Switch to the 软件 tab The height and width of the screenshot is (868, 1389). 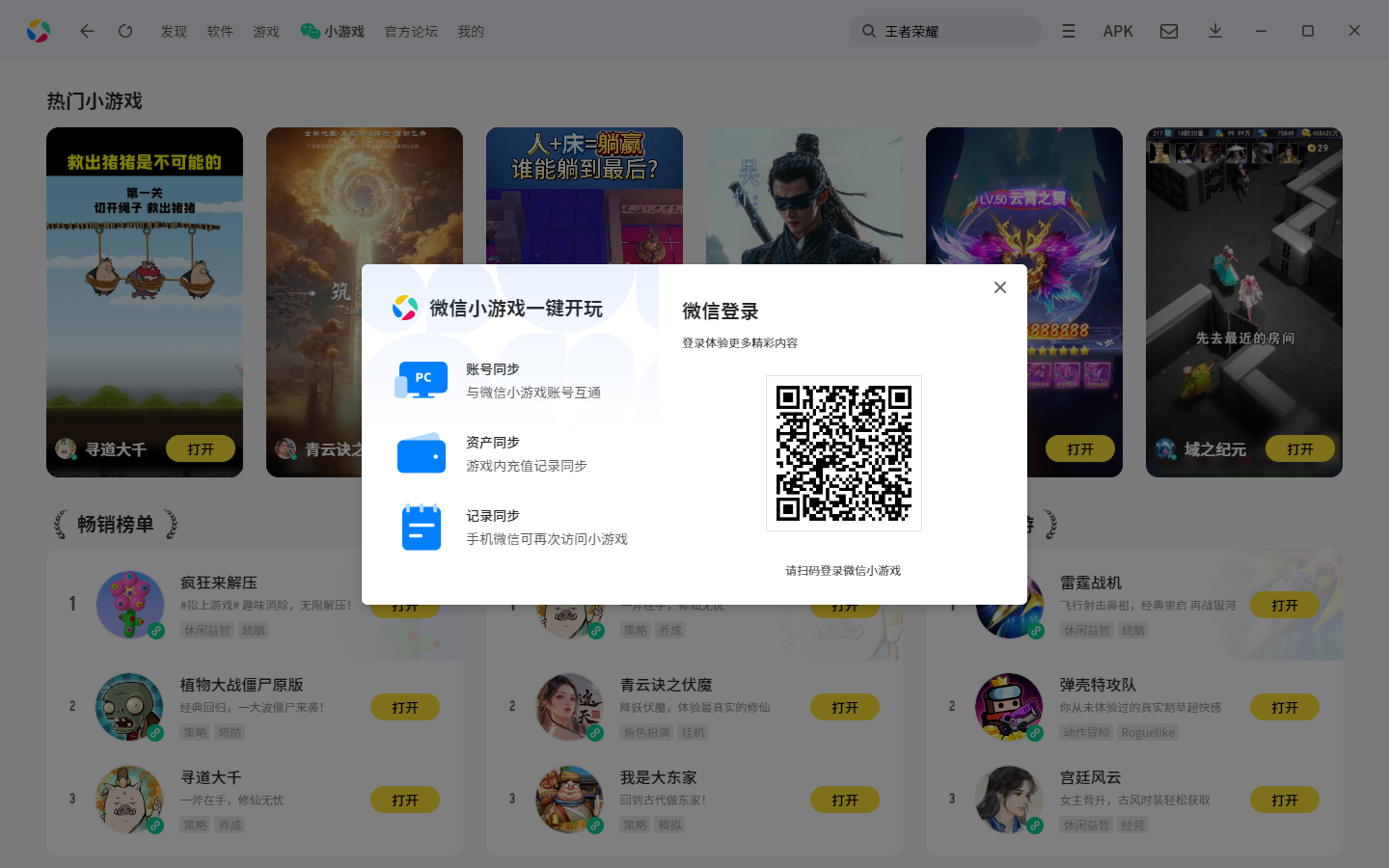point(220,32)
